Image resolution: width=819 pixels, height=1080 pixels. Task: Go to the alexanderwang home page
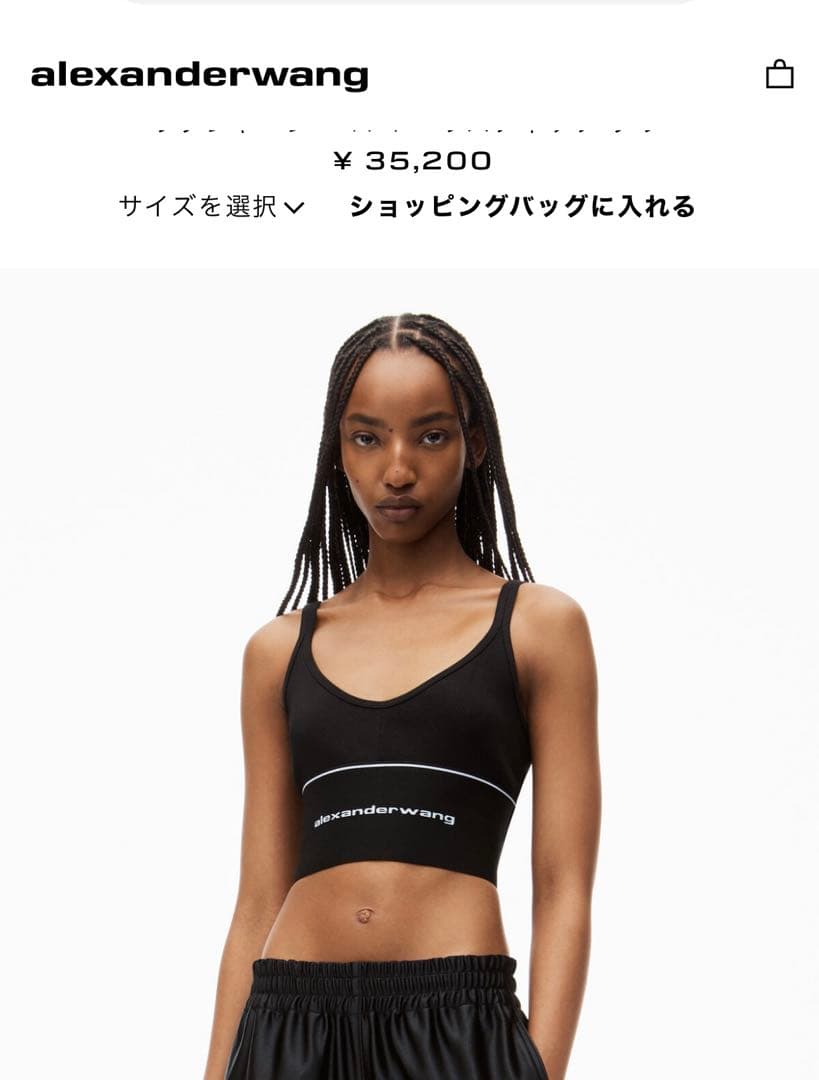tap(199, 75)
